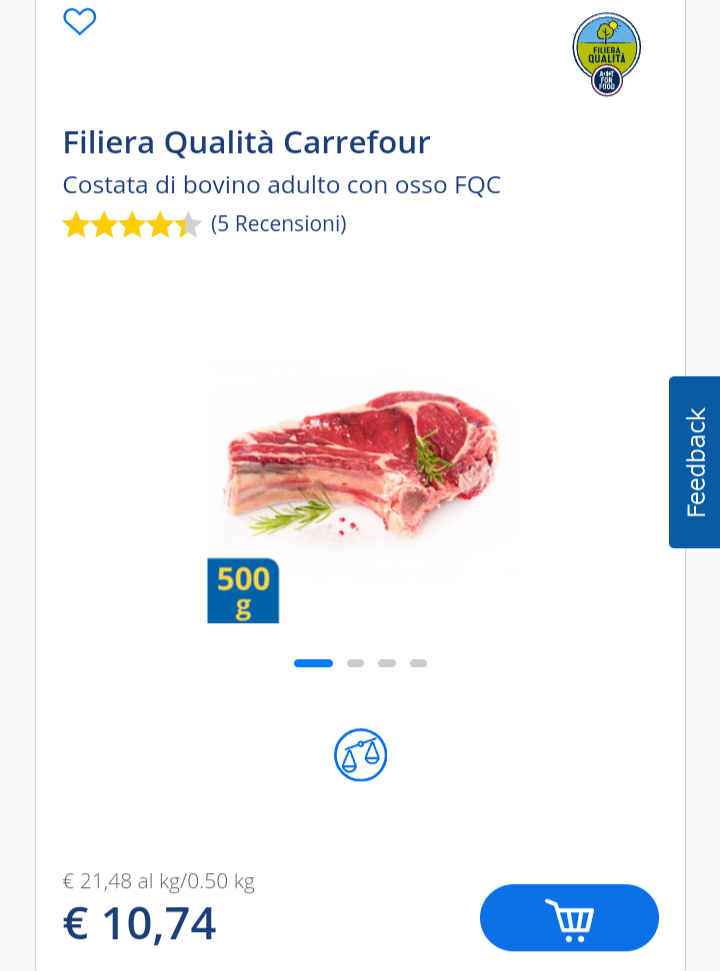Add the costata to the cart

[569, 918]
